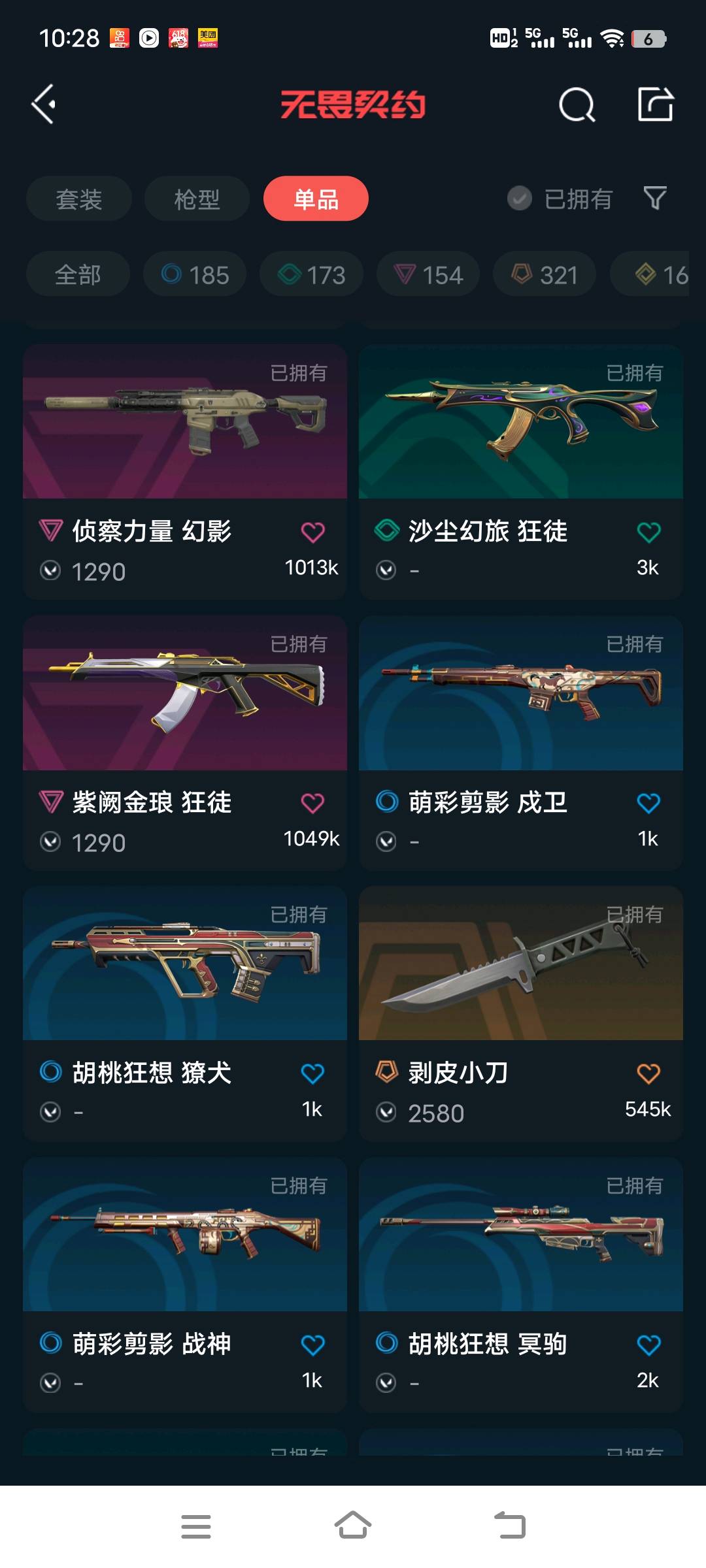Filter by the 185 rarity chip
Image resolution: width=706 pixels, height=1568 pixels.
coord(195,274)
